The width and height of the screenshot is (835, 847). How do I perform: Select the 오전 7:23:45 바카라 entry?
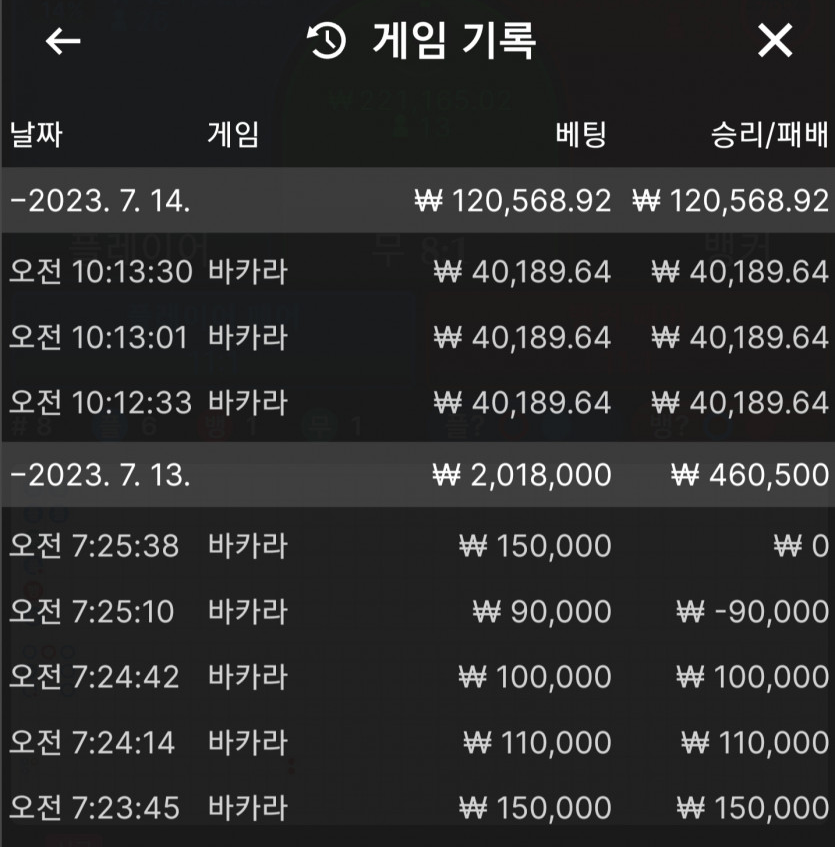[x=417, y=807]
